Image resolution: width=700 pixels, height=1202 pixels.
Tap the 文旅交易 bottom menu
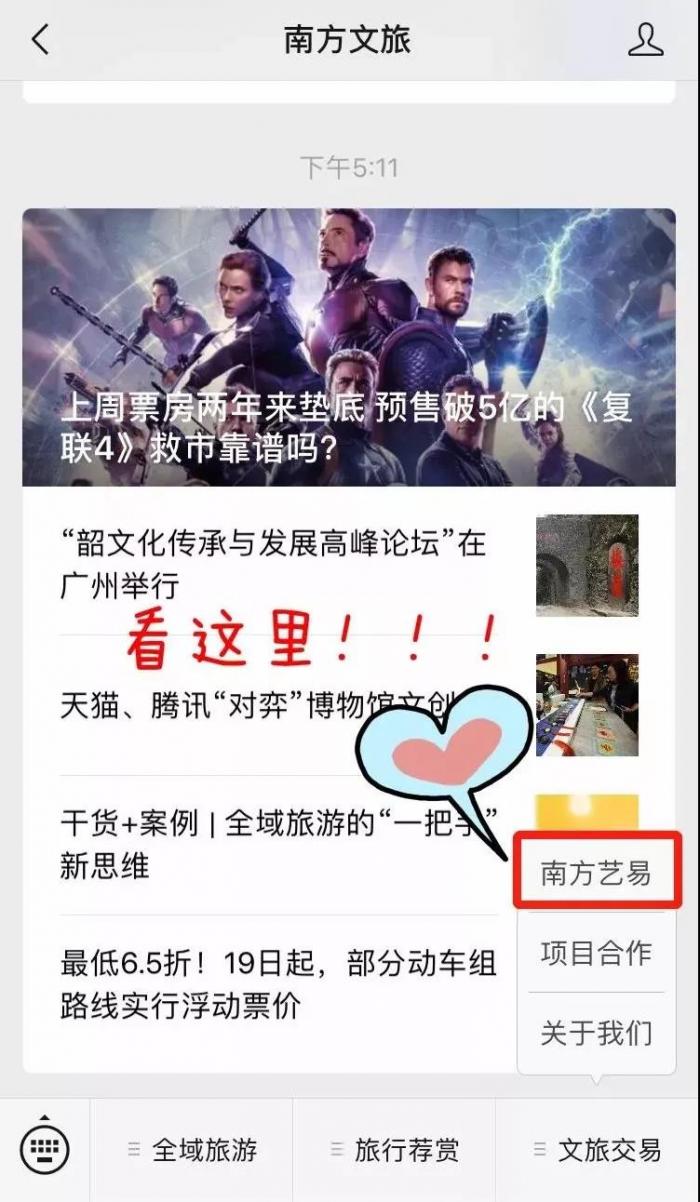(597, 1150)
